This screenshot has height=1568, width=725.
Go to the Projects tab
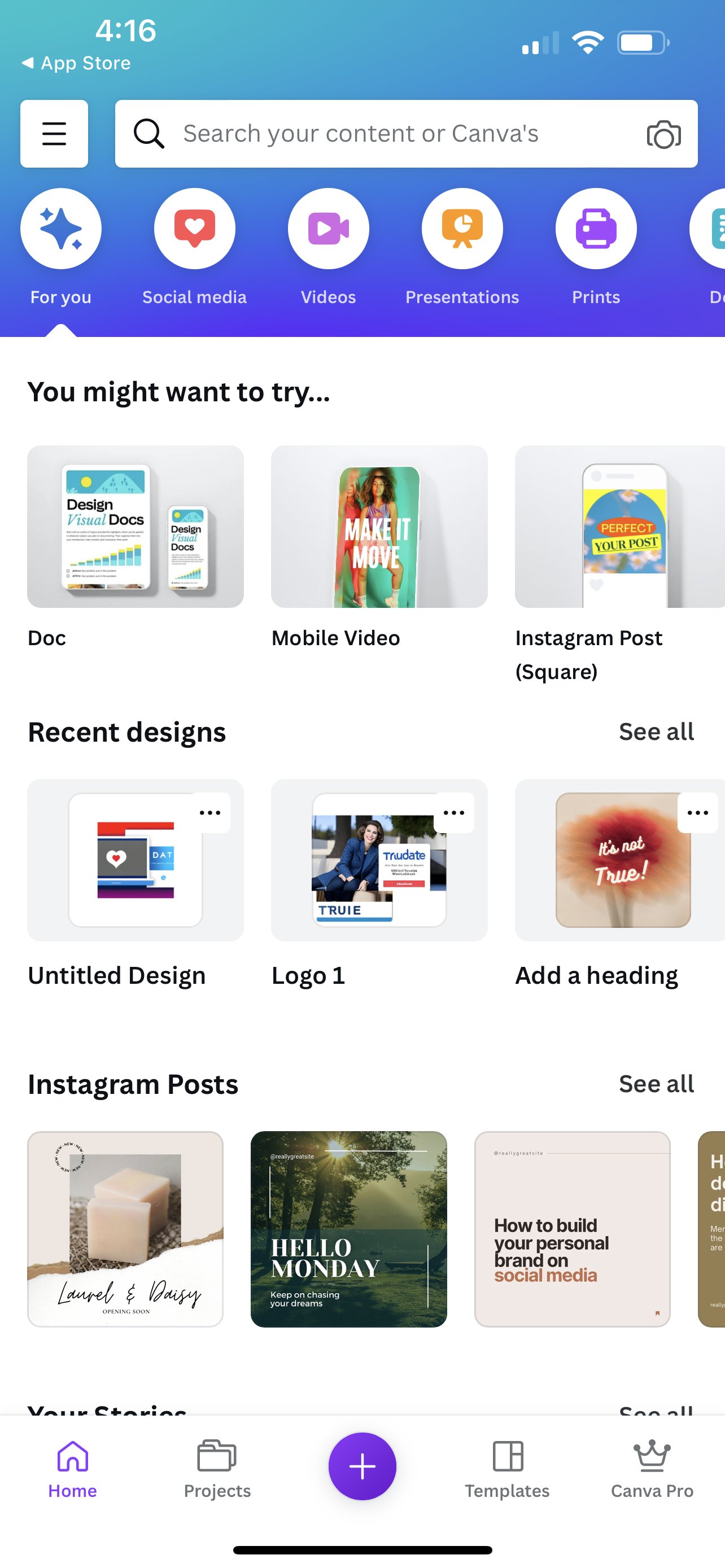pyautogui.click(x=217, y=1469)
